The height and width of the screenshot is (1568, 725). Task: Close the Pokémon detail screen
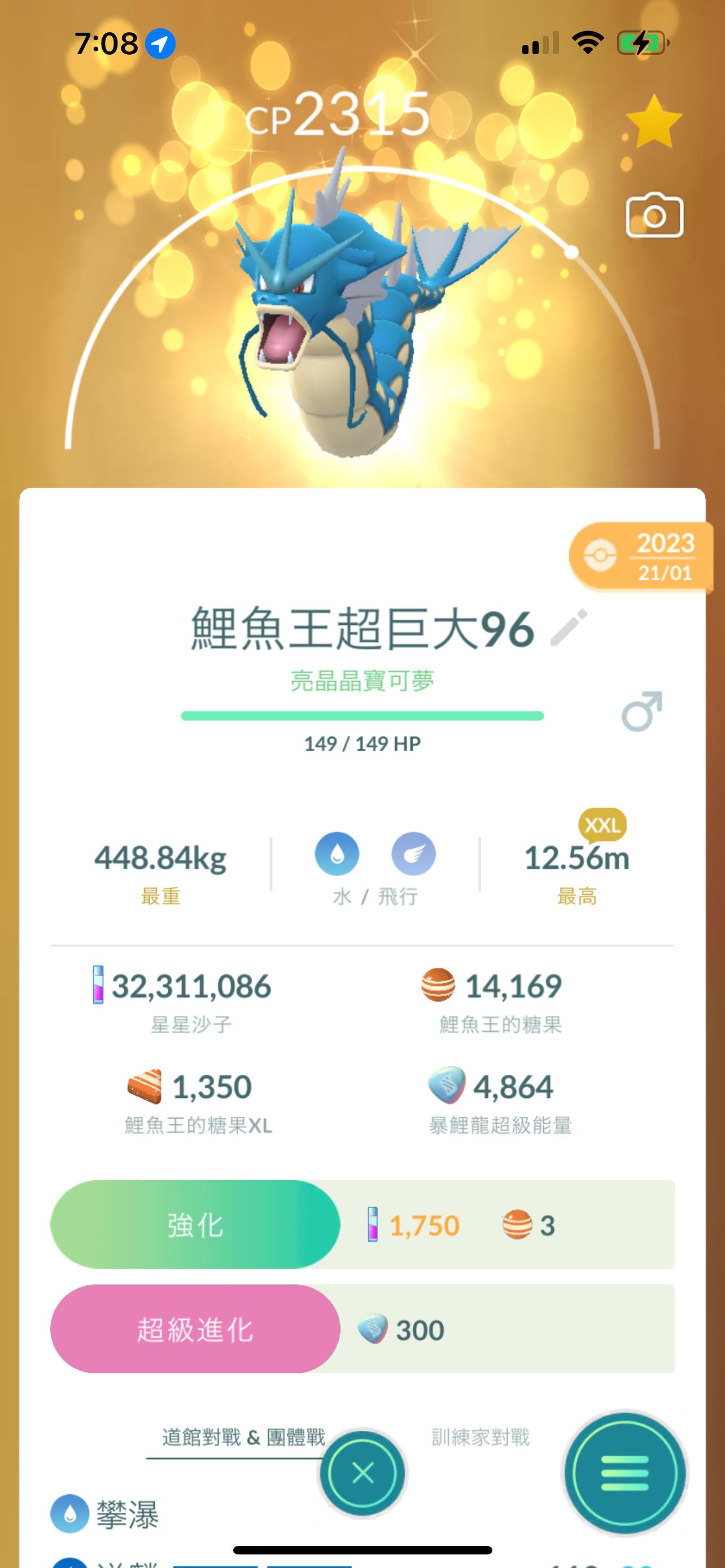[363, 1473]
